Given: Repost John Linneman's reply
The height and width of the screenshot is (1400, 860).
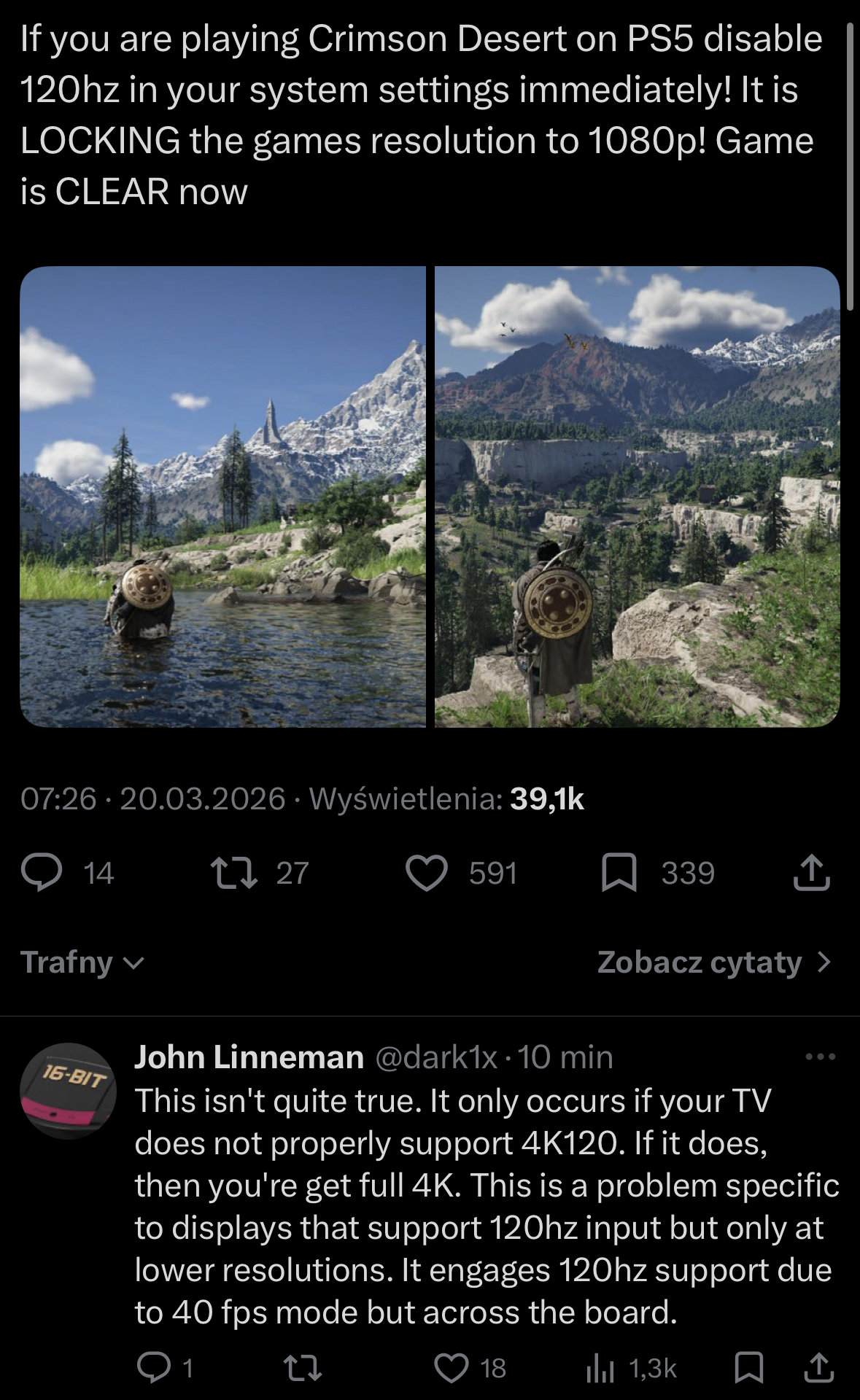Looking at the screenshot, I should click(302, 1368).
